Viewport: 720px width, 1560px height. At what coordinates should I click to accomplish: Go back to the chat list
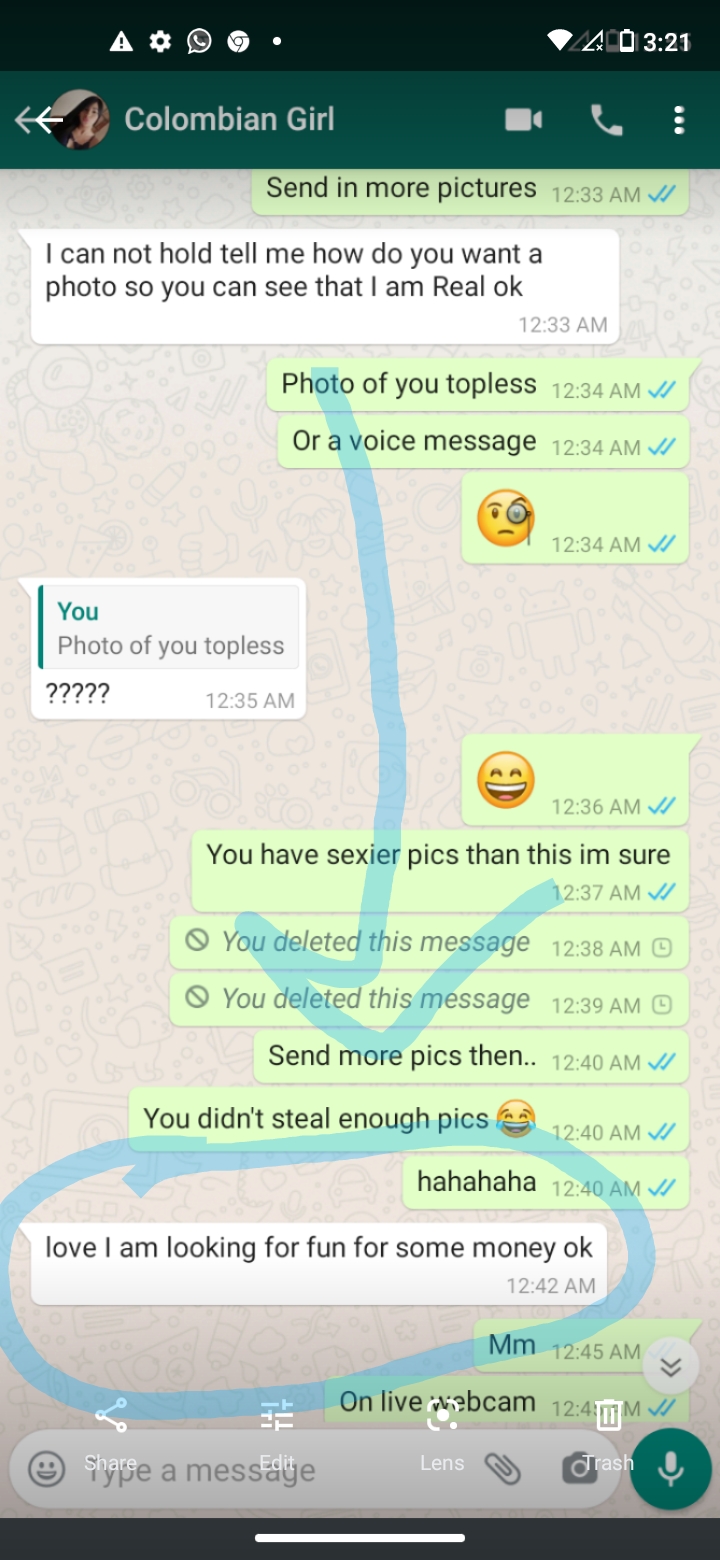(x=38, y=120)
